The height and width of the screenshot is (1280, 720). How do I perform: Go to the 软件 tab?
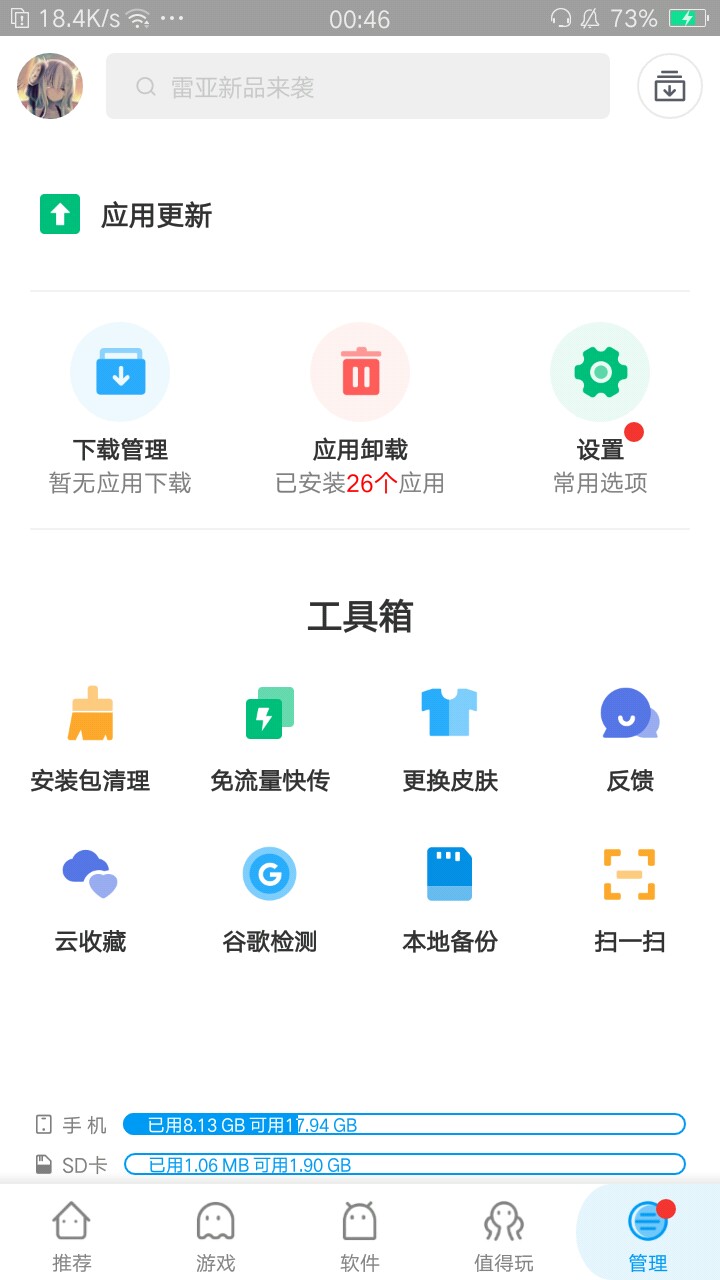click(360, 1234)
